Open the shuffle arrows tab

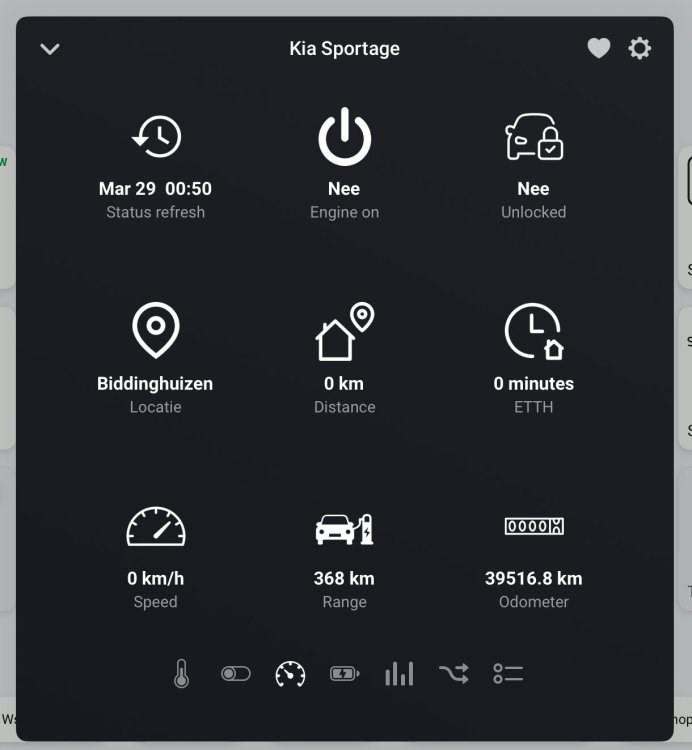(453, 674)
